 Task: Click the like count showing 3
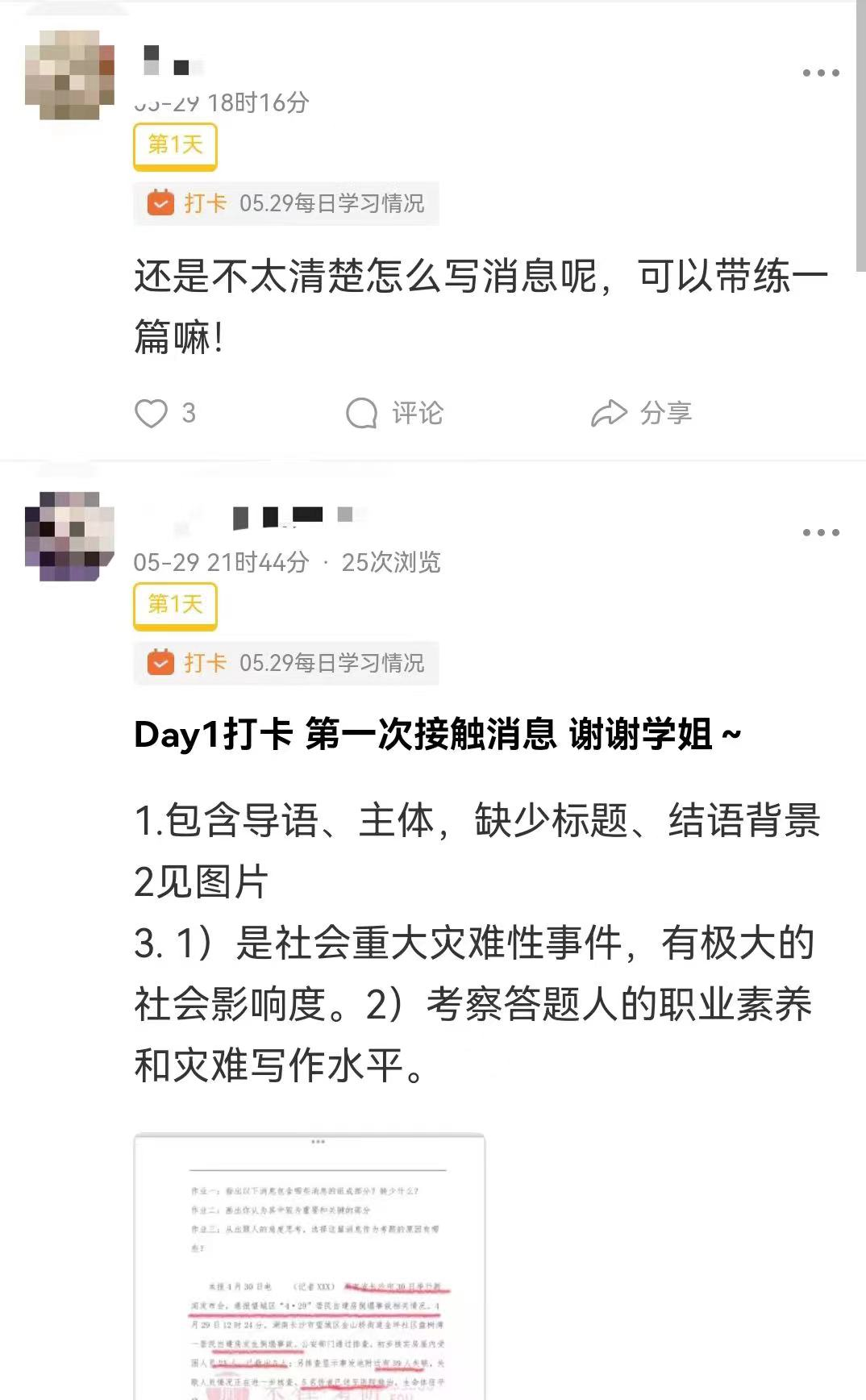(187, 412)
